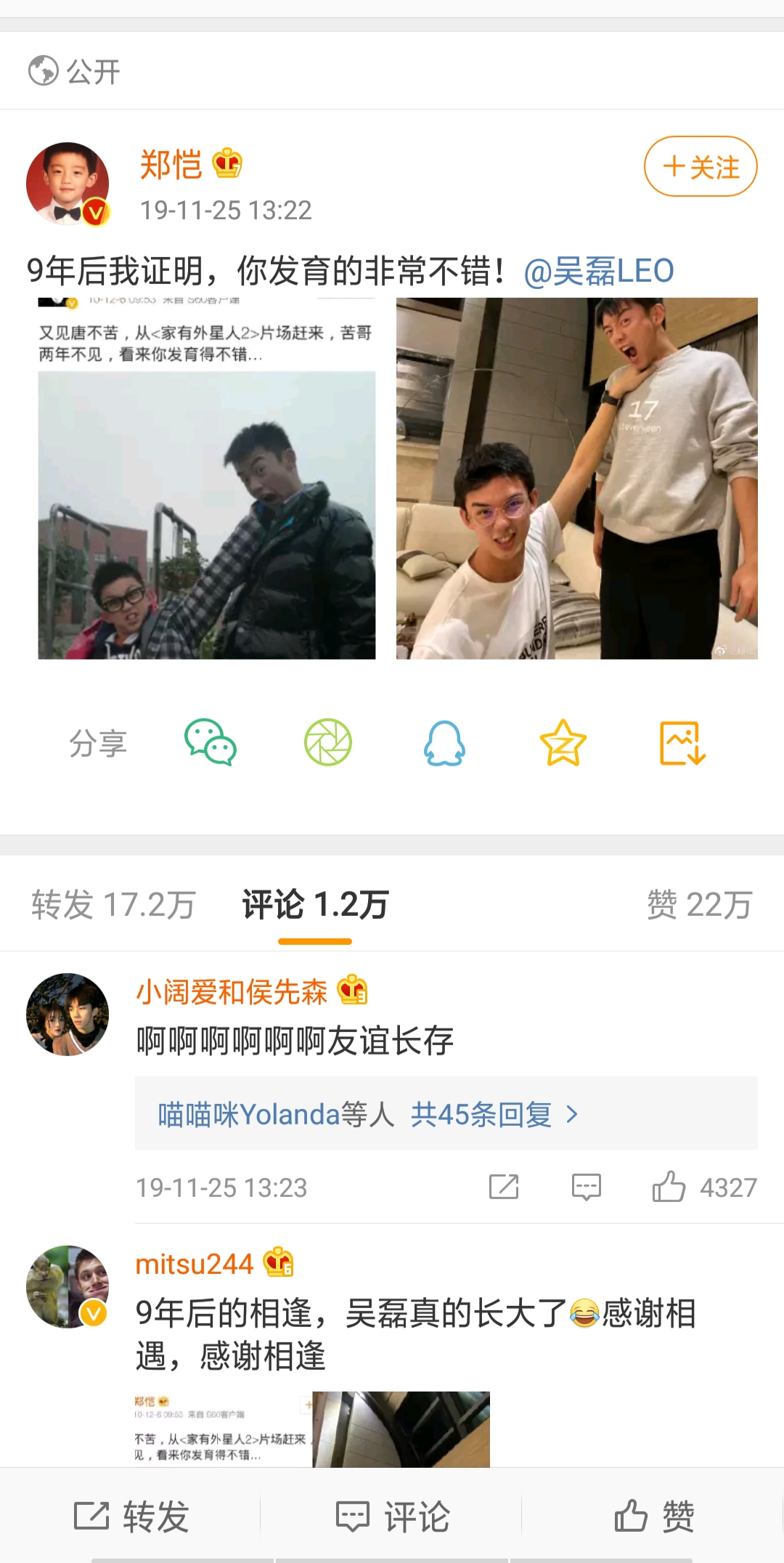
Task: Tap 转发 in the bottom bar
Action: 131,1517
